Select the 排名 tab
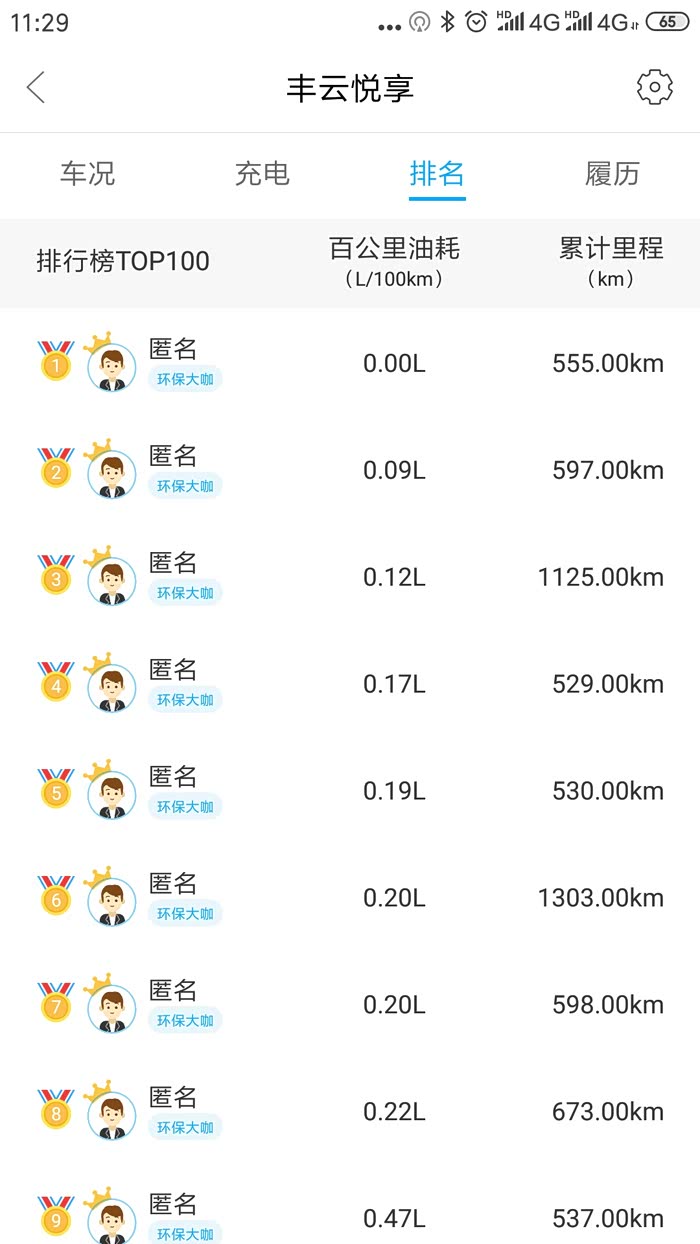The image size is (700, 1244). point(437,174)
